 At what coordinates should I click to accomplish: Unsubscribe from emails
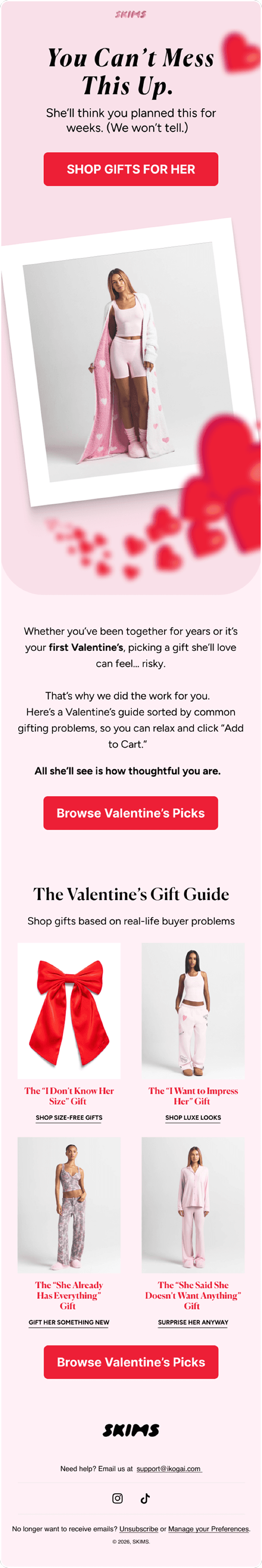pyautogui.click(x=138, y=1528)
